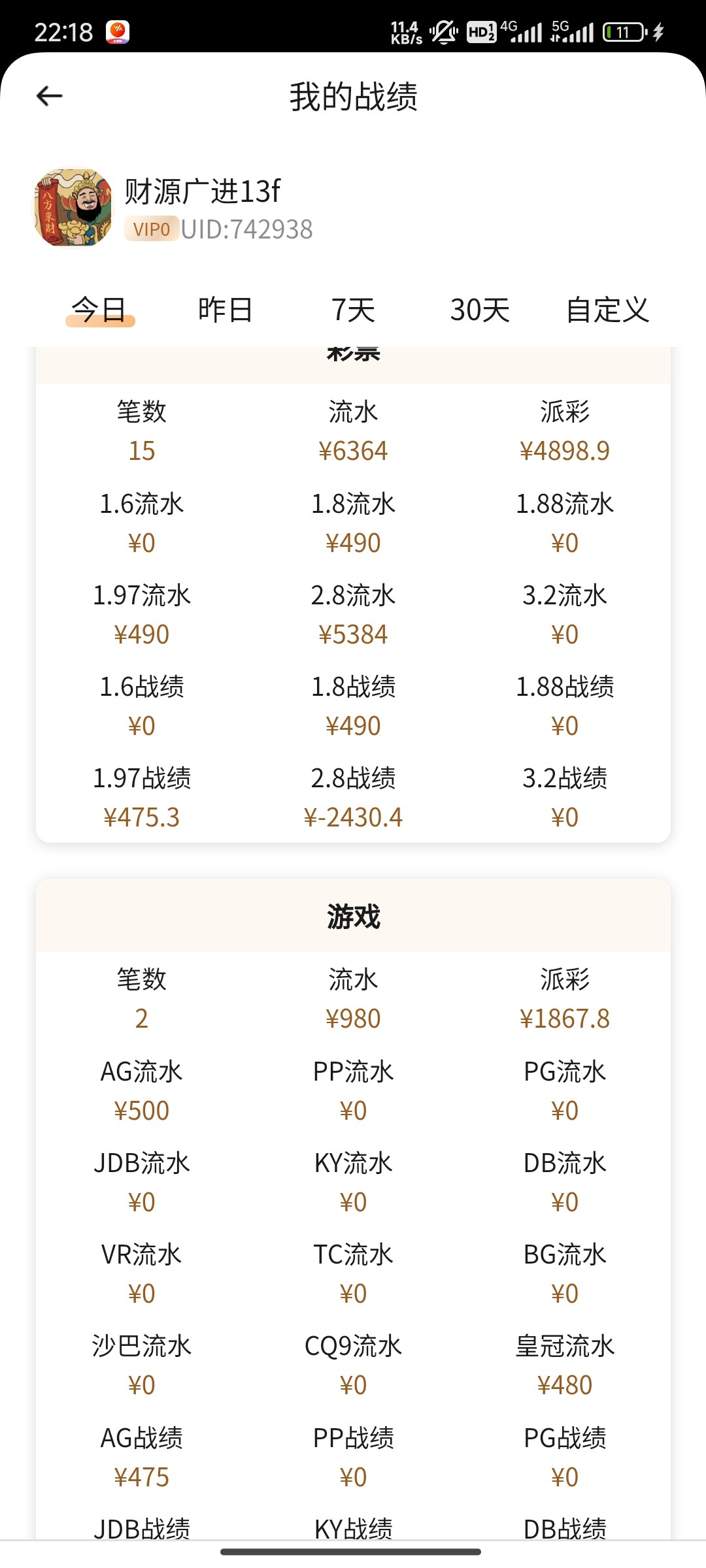This screenshot has width=706, height=1568.
Task: Select the 今日 tab
Action: pos(99,310)
